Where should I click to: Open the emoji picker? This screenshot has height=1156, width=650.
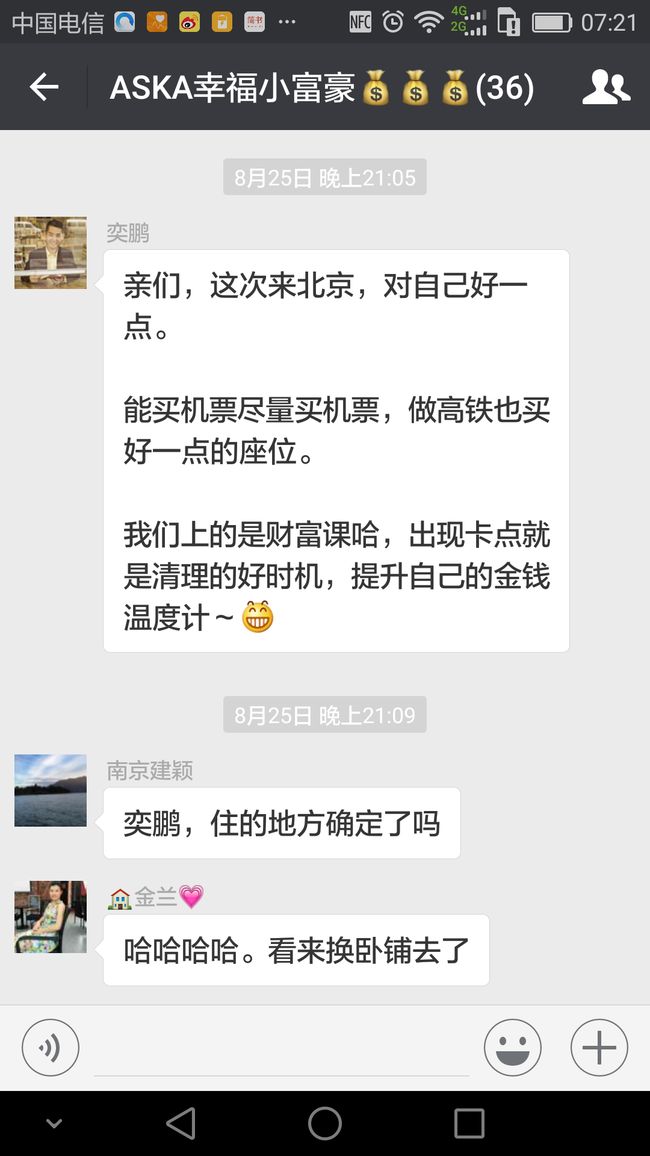pyautogui.click(x=512, y=1047)
